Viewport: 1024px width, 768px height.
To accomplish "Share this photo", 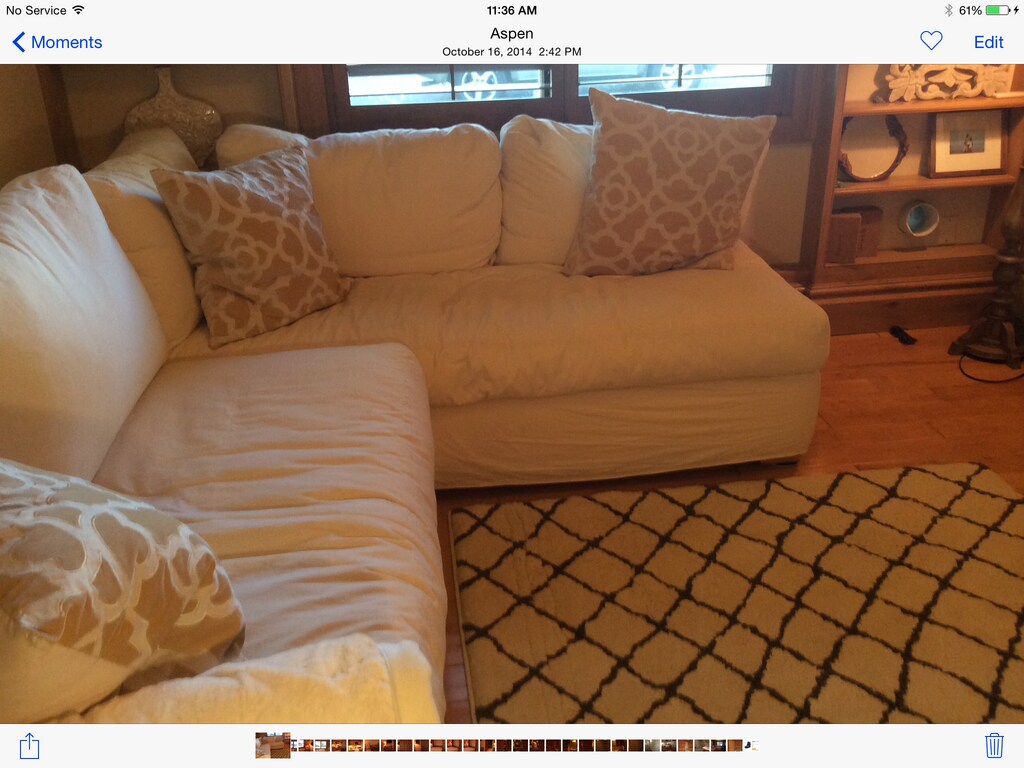I will [x=29, y=745].
